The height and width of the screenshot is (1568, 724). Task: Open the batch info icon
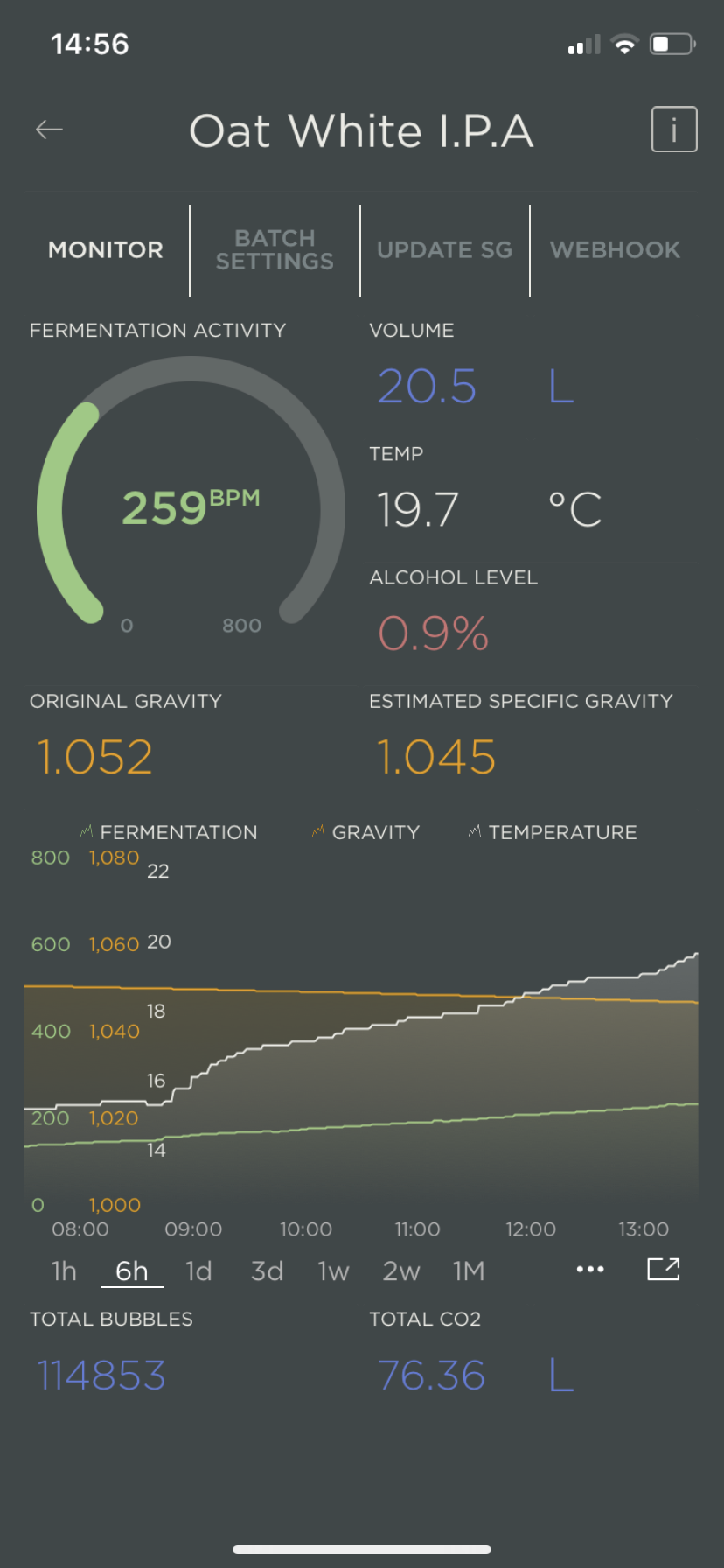point(673,130)
